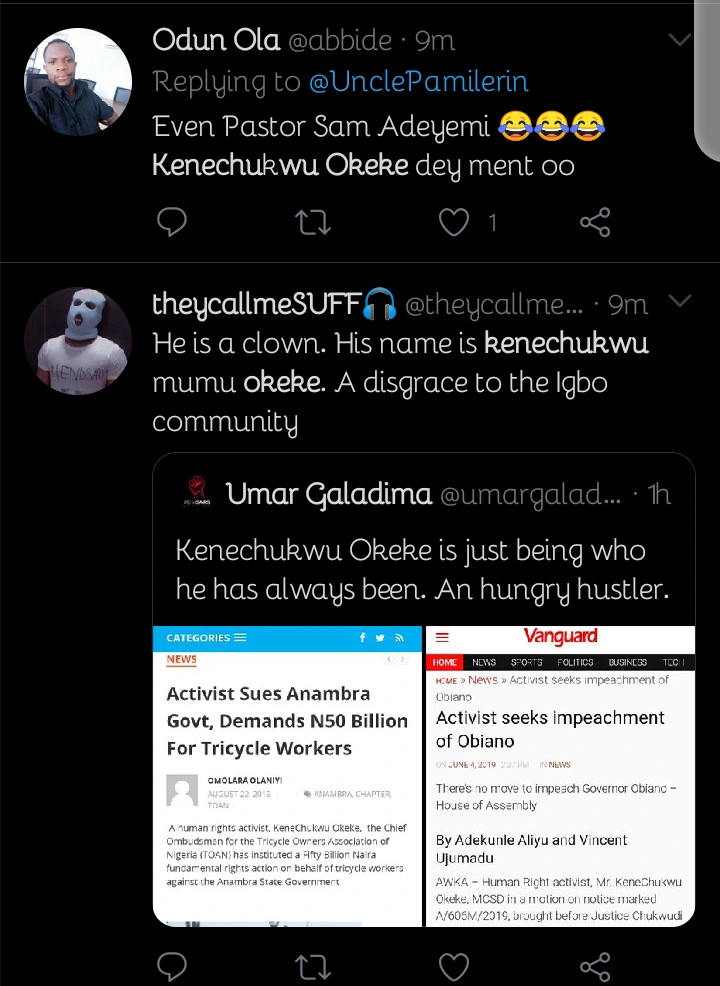Share Odun Ola's tweet

click(595, 222)
